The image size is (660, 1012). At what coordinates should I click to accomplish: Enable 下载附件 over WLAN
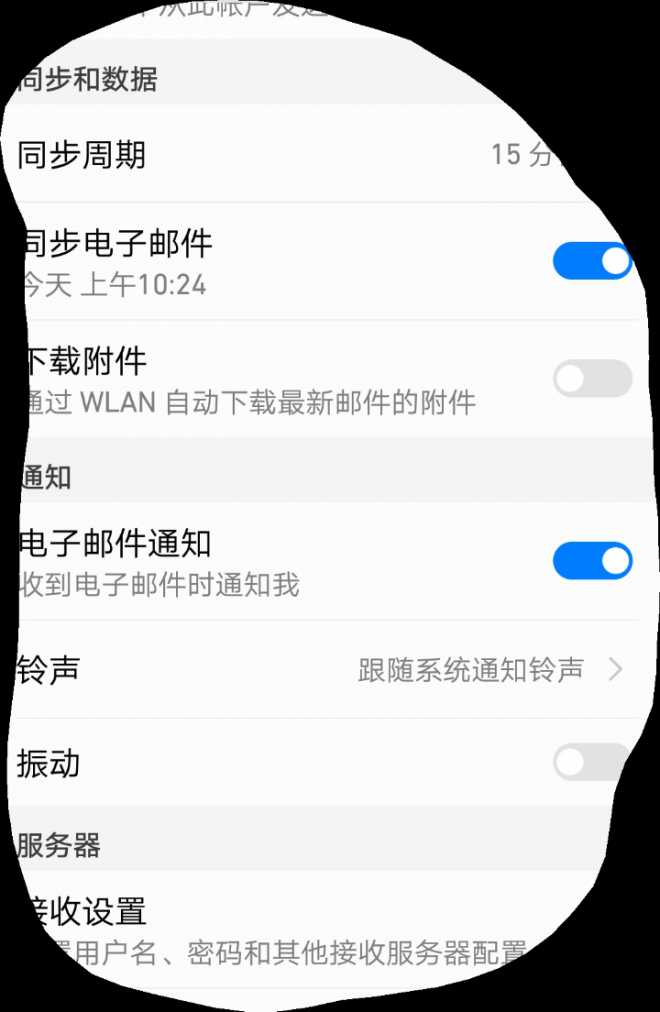click(x=592, y=379)
